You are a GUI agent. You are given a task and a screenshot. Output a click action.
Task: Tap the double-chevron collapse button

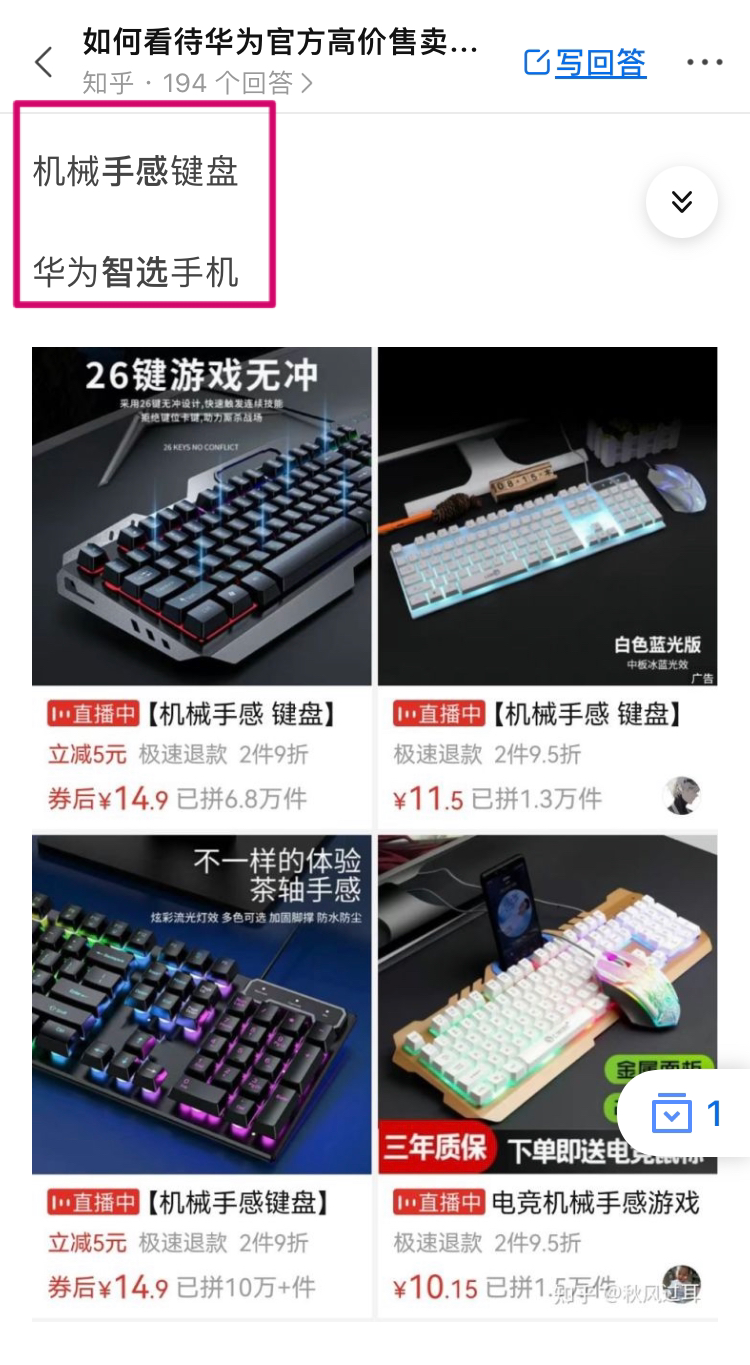pyautogui.click(x=682, y=202)
